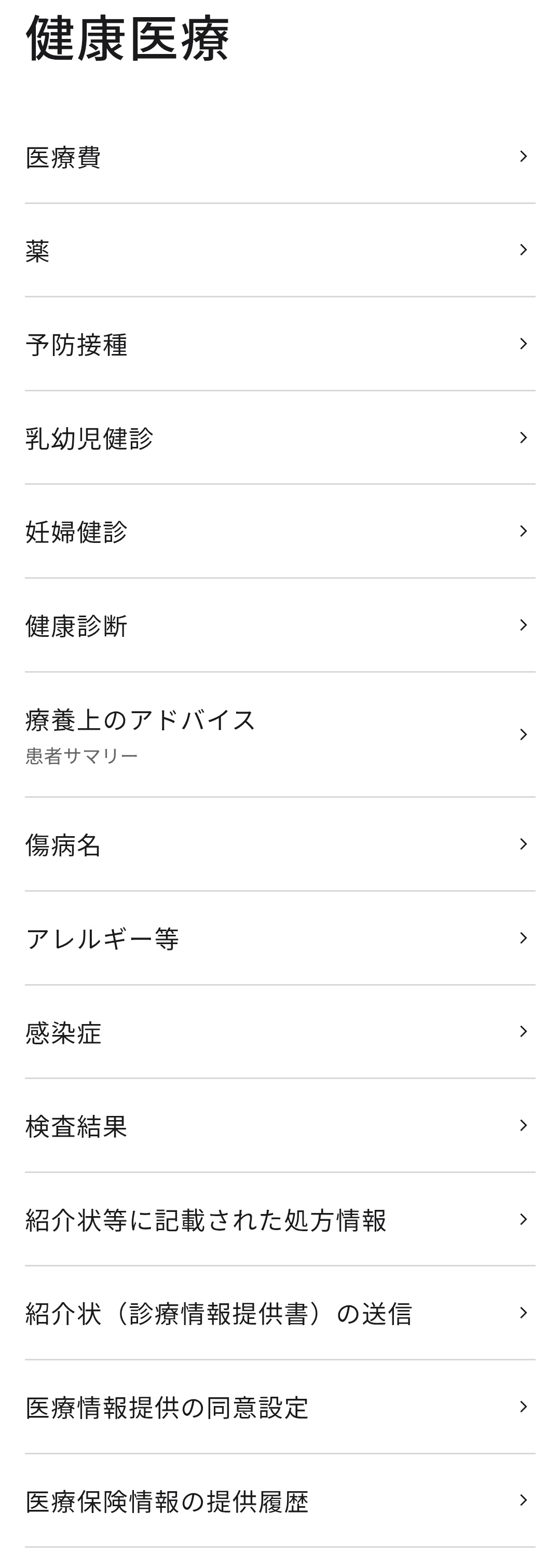560x1568 pixels.
Task: Select アレルギー等 entry
Action: [280, 938]
